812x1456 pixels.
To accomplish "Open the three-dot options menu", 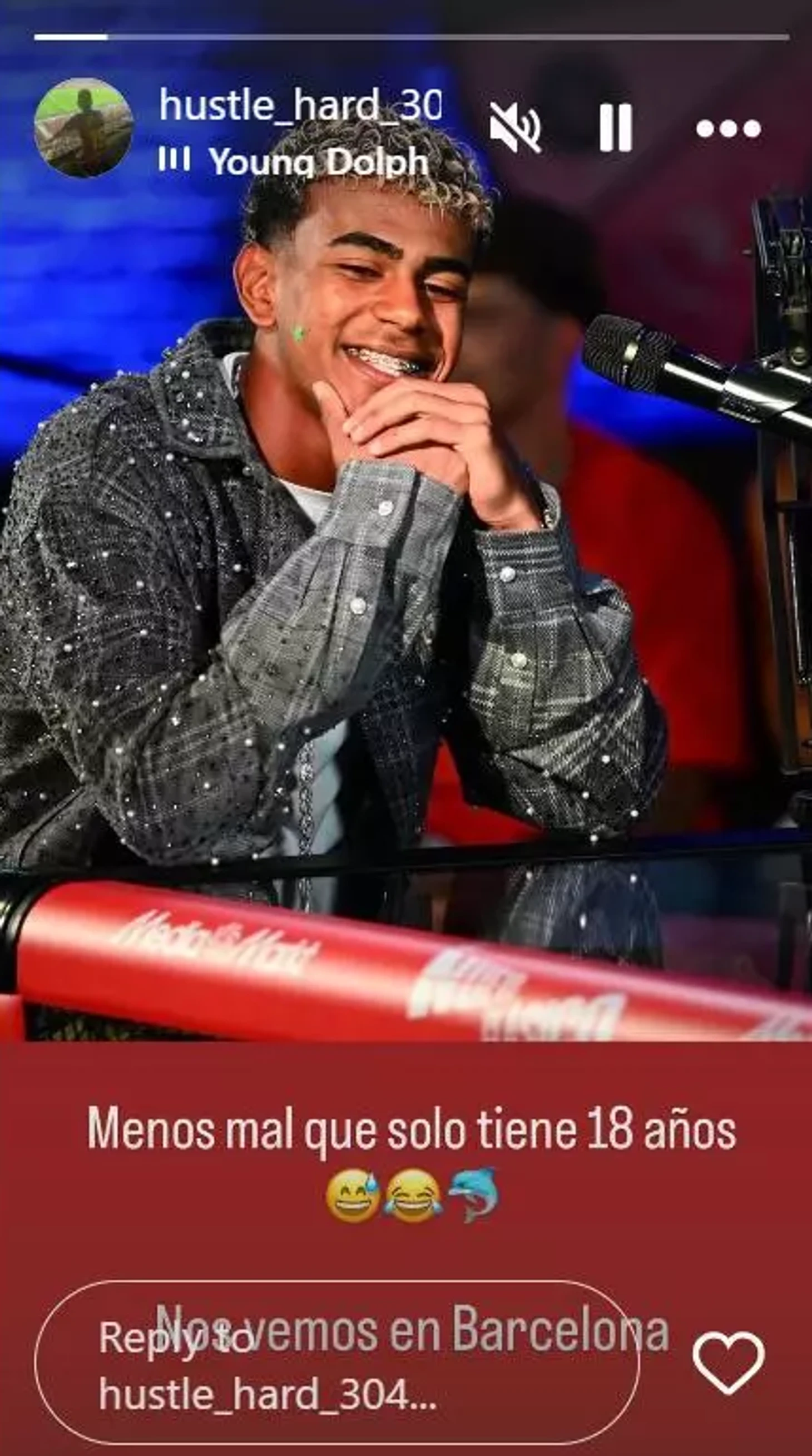I will 729,129.
